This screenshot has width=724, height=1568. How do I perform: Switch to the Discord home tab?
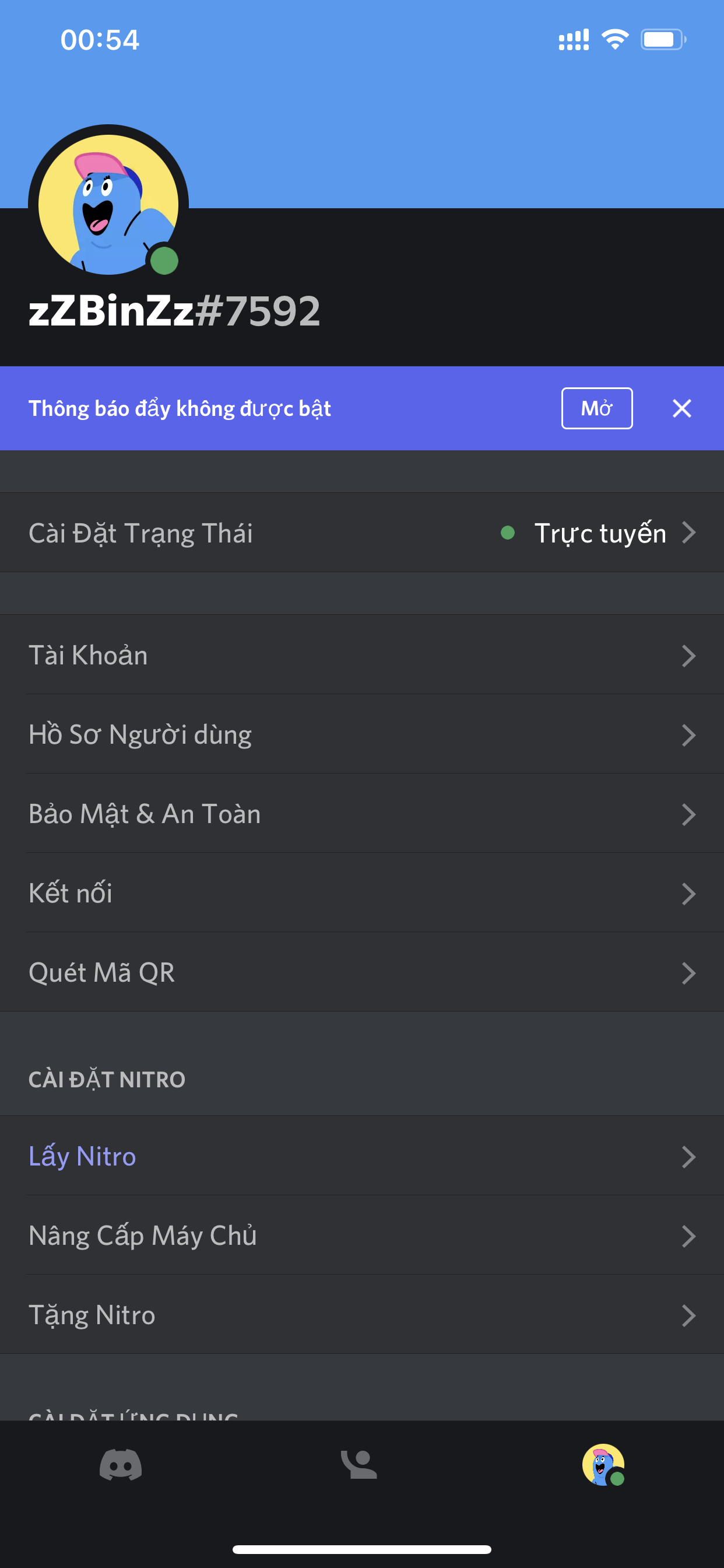point(121,1465)
